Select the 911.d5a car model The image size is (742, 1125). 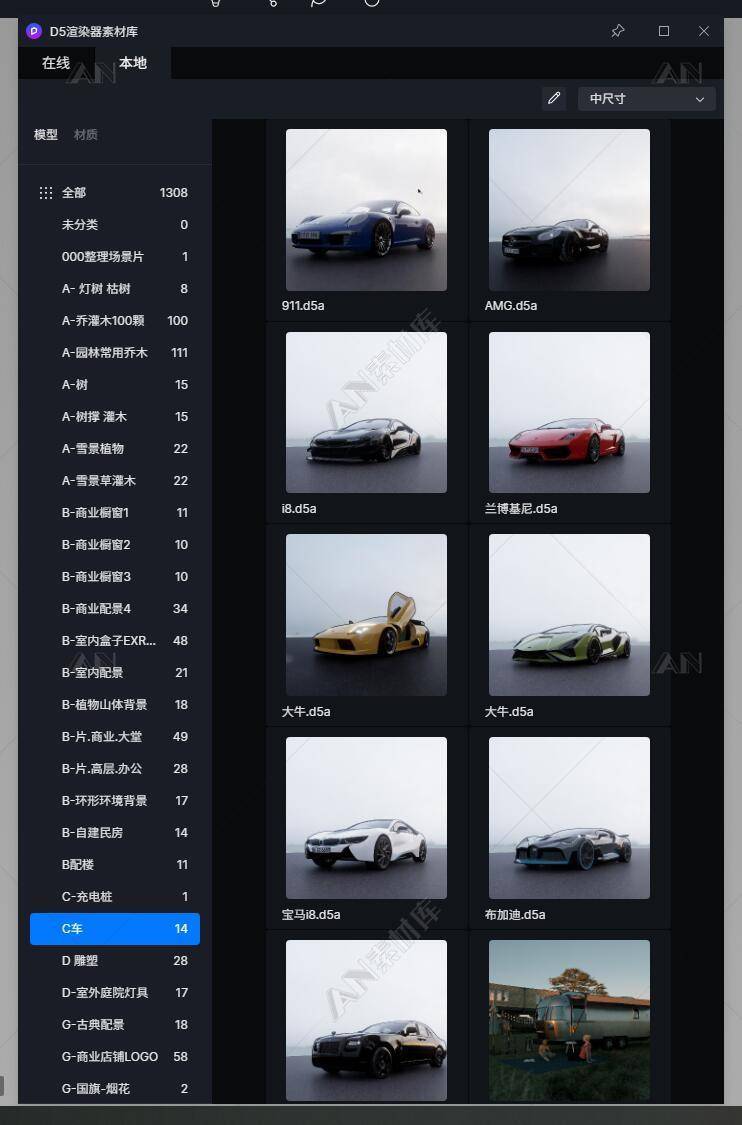366,210
